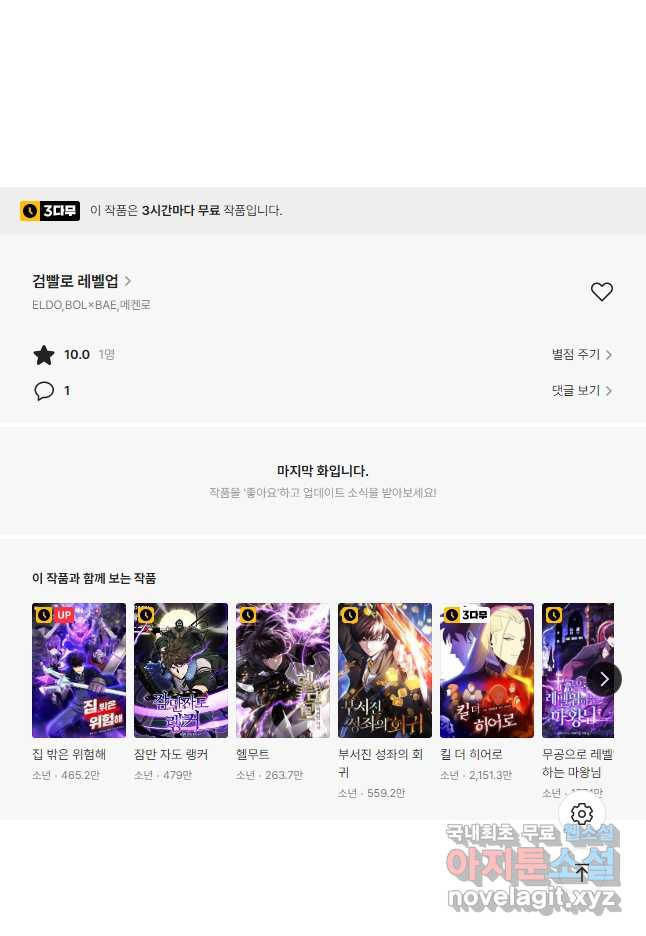Screen dimensions: 646x936
Task: Show the next recommended works with the arrow
Action: [604, 679]
